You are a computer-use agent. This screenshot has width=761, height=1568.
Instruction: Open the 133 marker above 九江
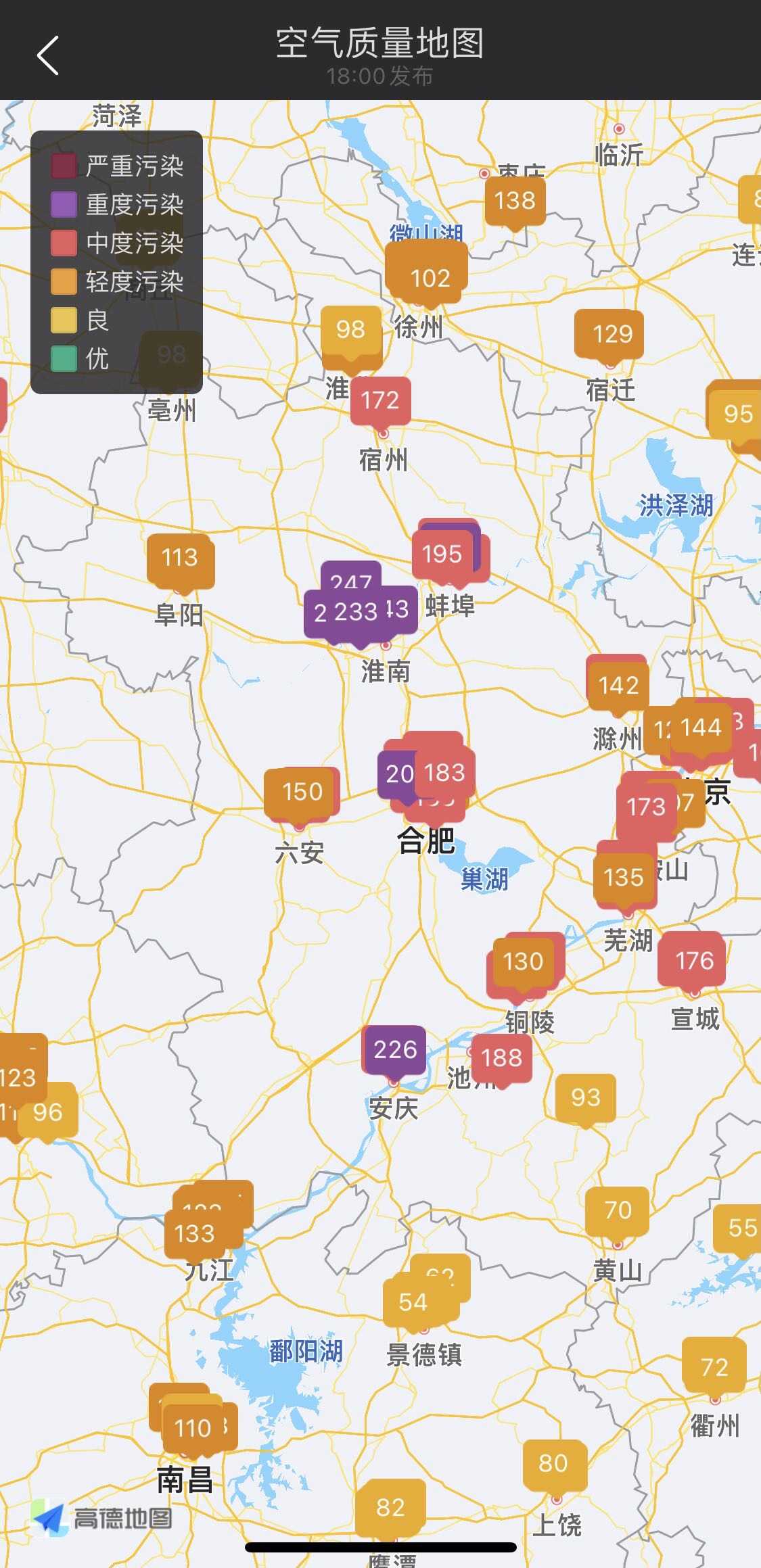(x=195, y=1233)
